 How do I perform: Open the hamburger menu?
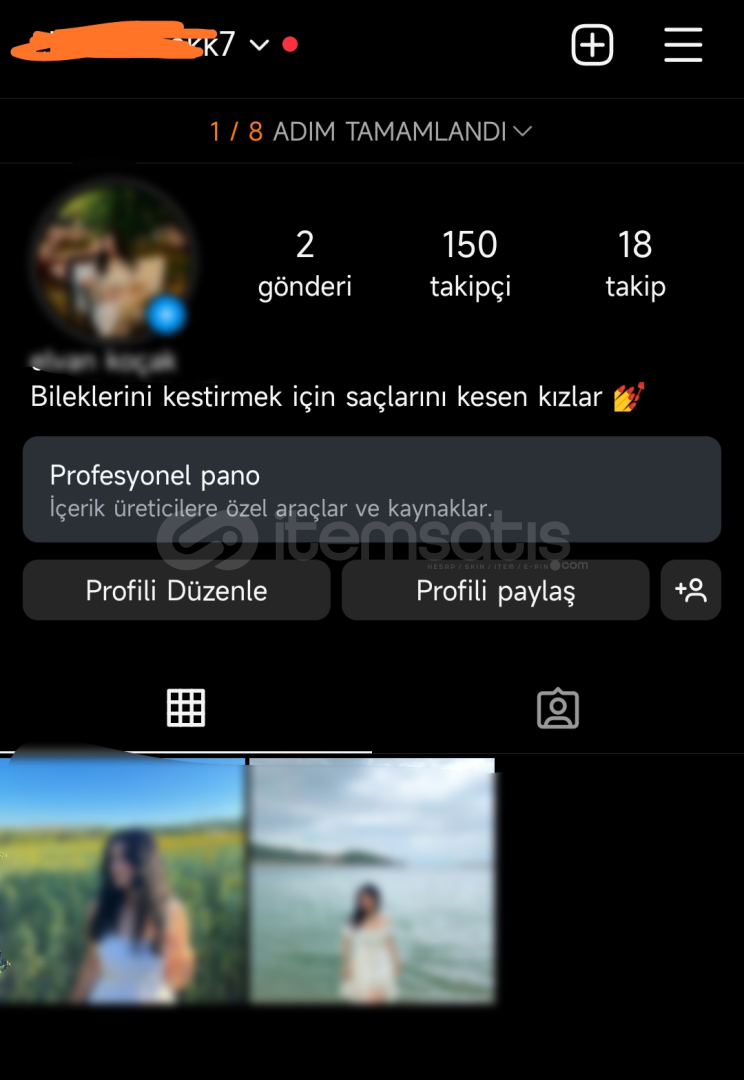[x=683, y=45]
